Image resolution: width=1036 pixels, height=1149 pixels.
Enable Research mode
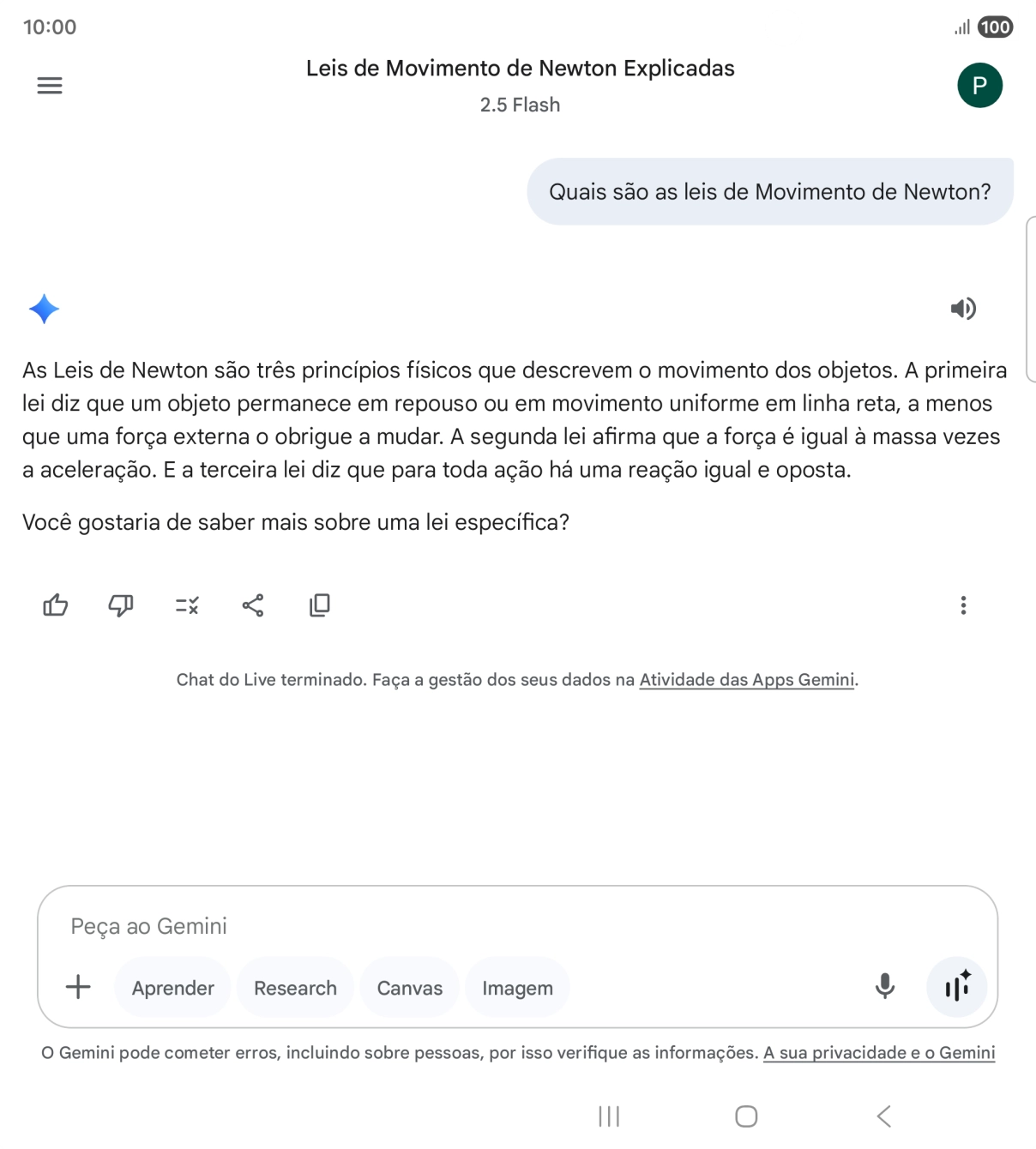[x=295, y=987]
